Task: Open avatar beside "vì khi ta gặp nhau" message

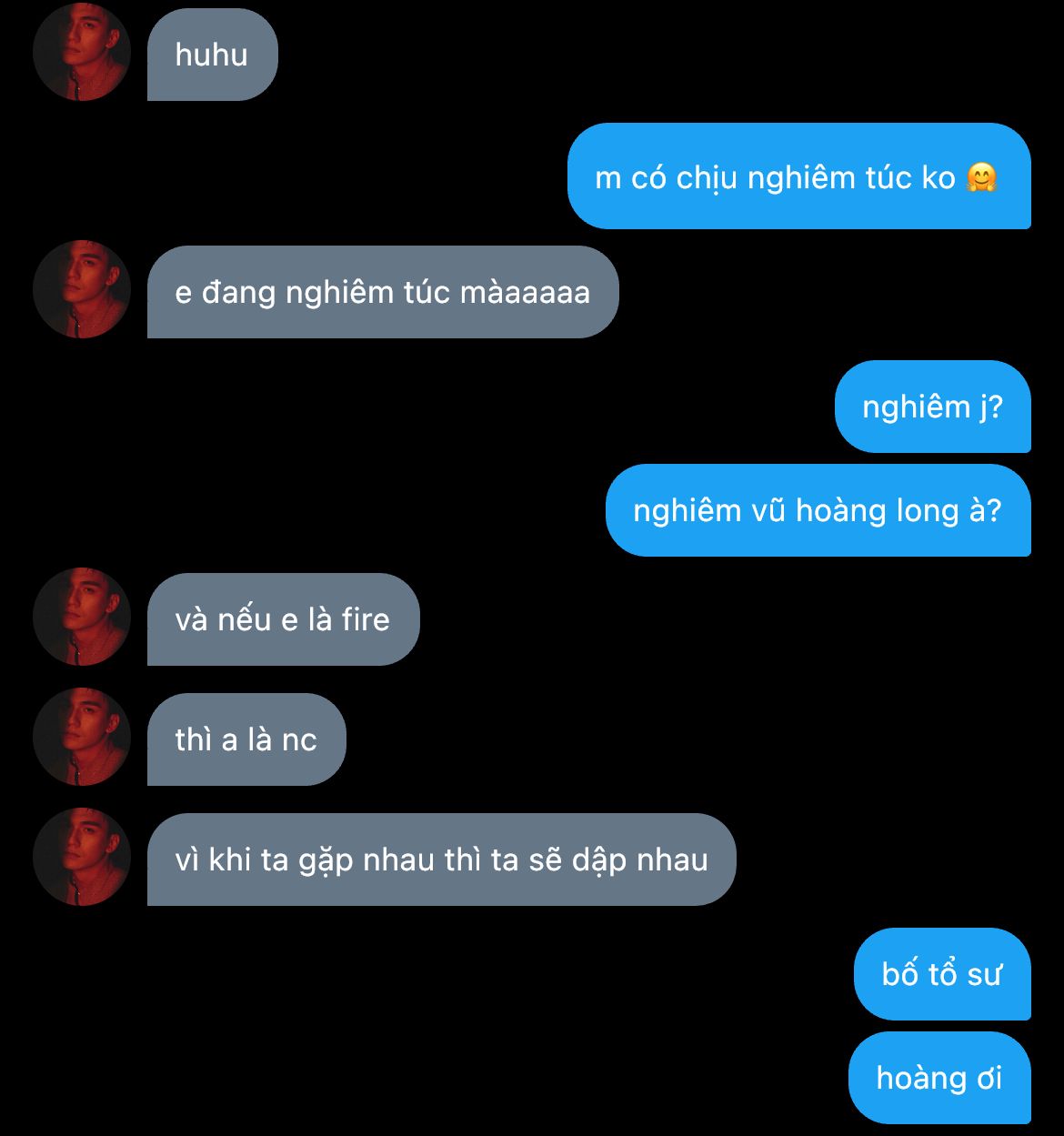Action: pos(82,858)
